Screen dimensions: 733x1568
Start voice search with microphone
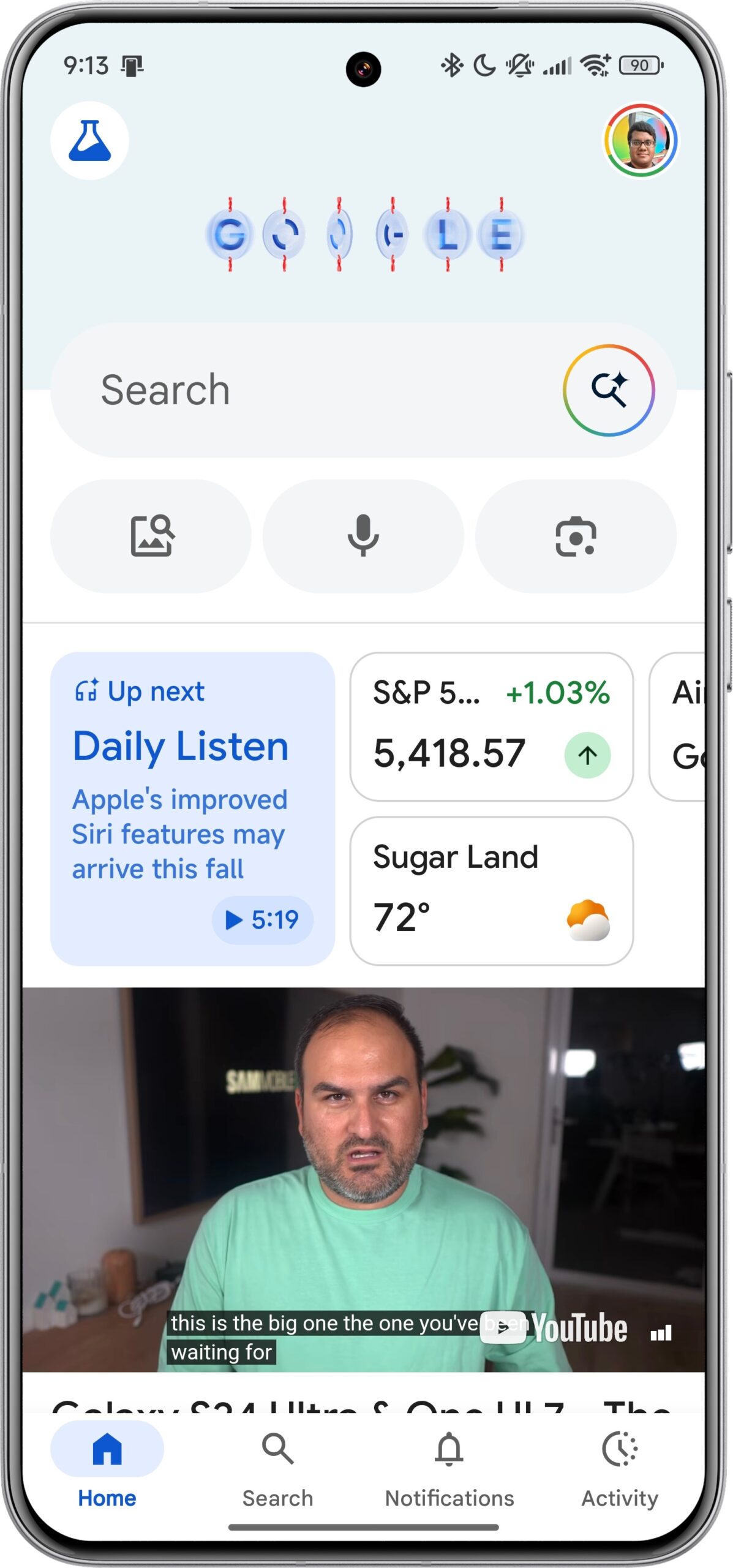tap(363, 536)
